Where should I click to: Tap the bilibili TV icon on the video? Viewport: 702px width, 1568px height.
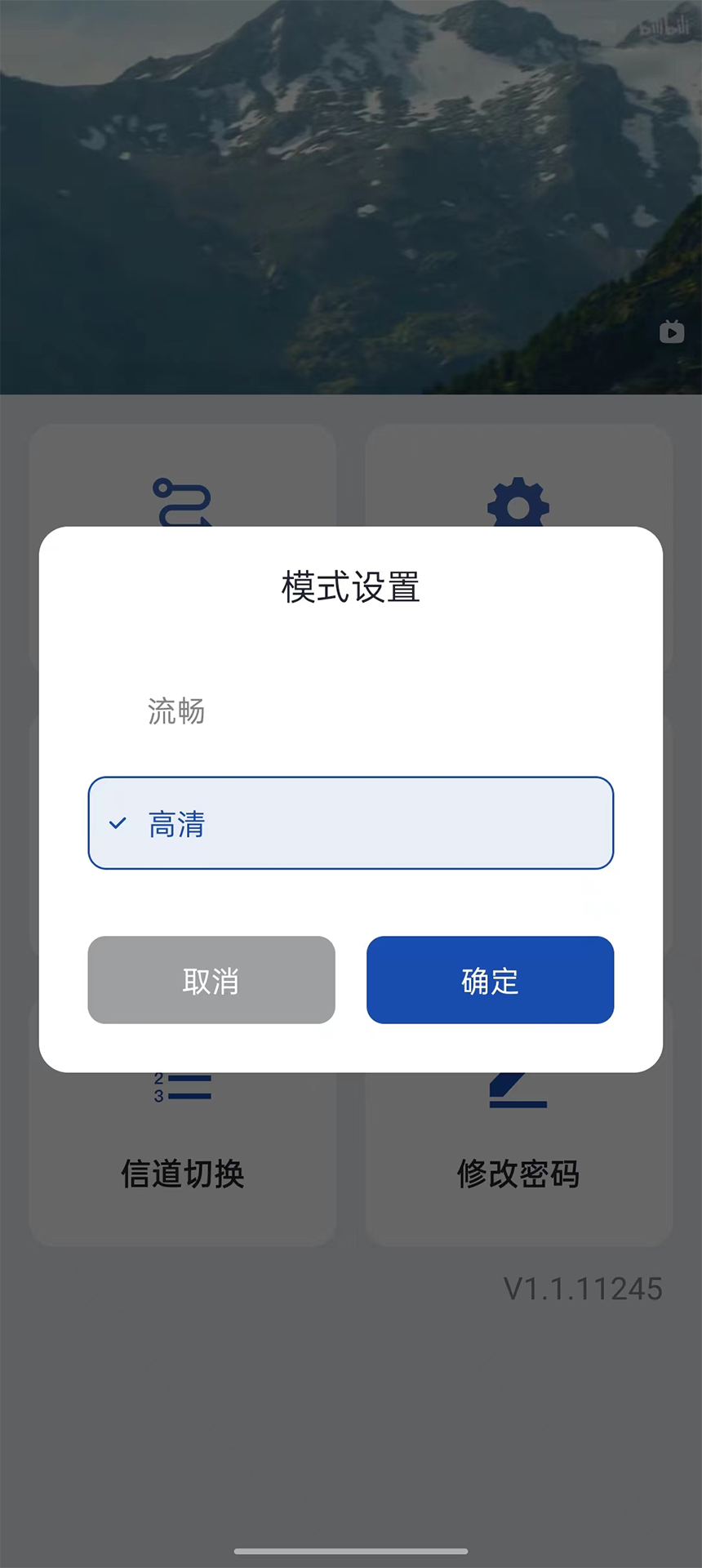[x=671, y=332]
